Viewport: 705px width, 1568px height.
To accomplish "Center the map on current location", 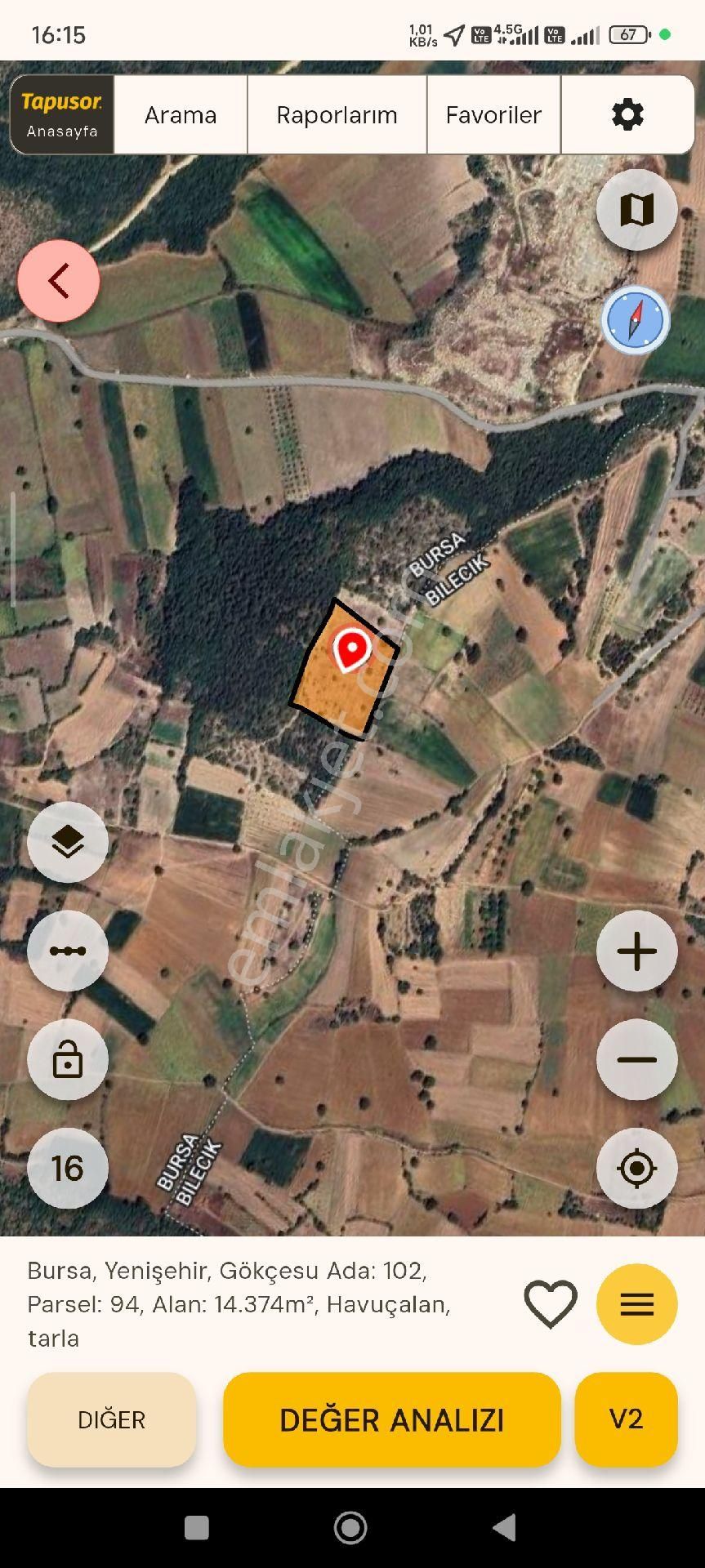I will click(x=636, y=1169).
